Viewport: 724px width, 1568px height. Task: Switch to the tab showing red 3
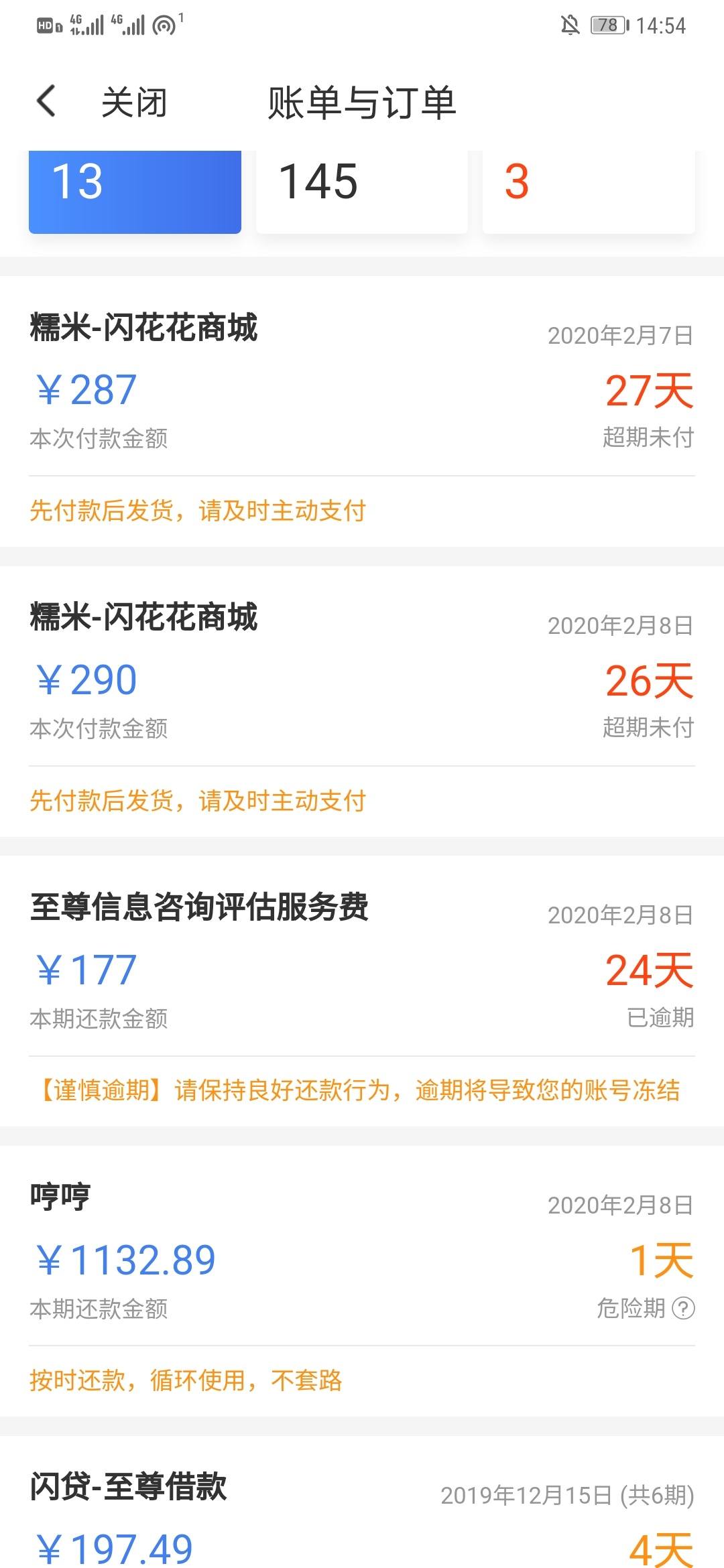(x=589, y=192)
